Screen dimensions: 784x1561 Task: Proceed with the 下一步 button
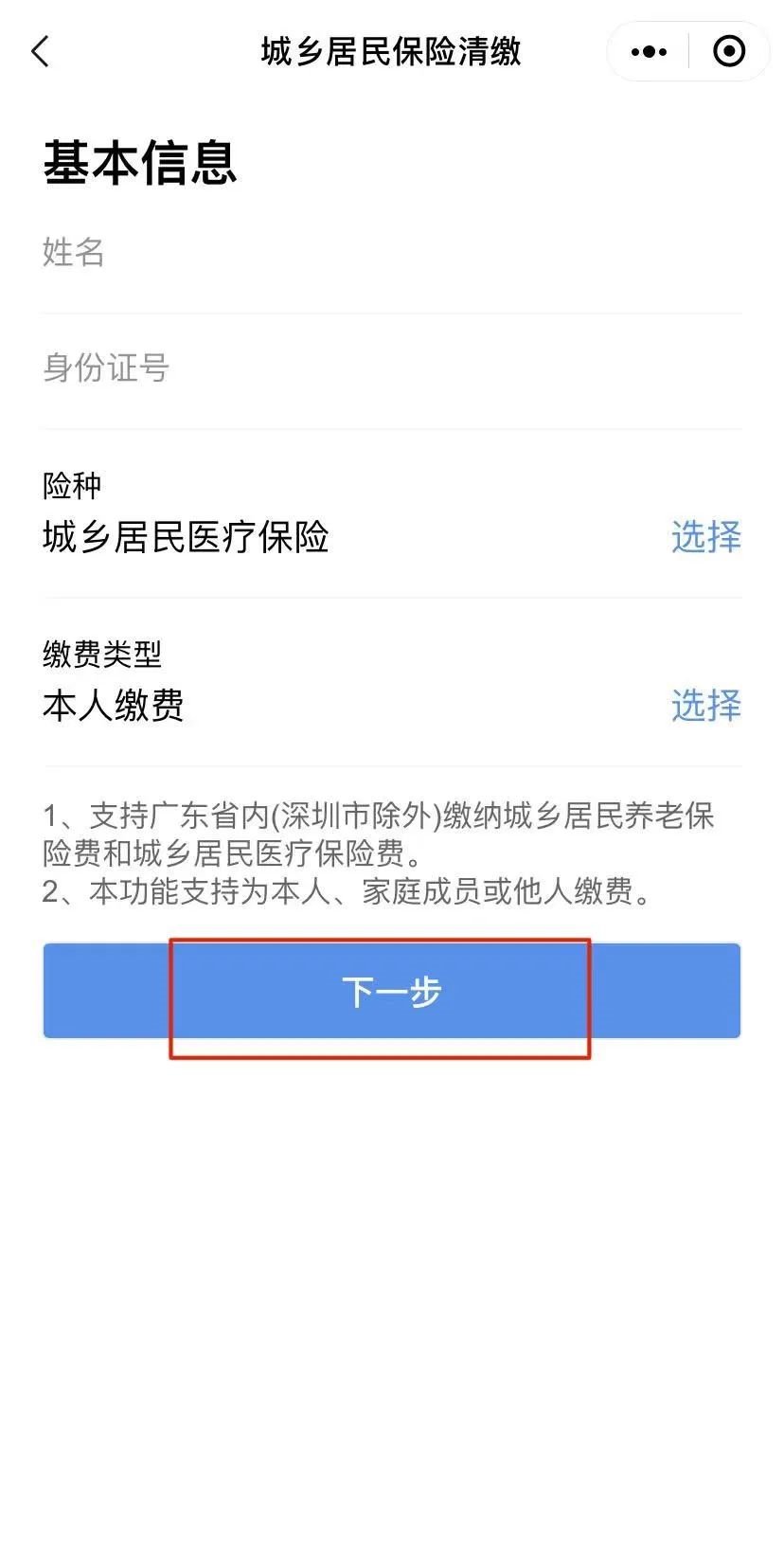(392, 992)
